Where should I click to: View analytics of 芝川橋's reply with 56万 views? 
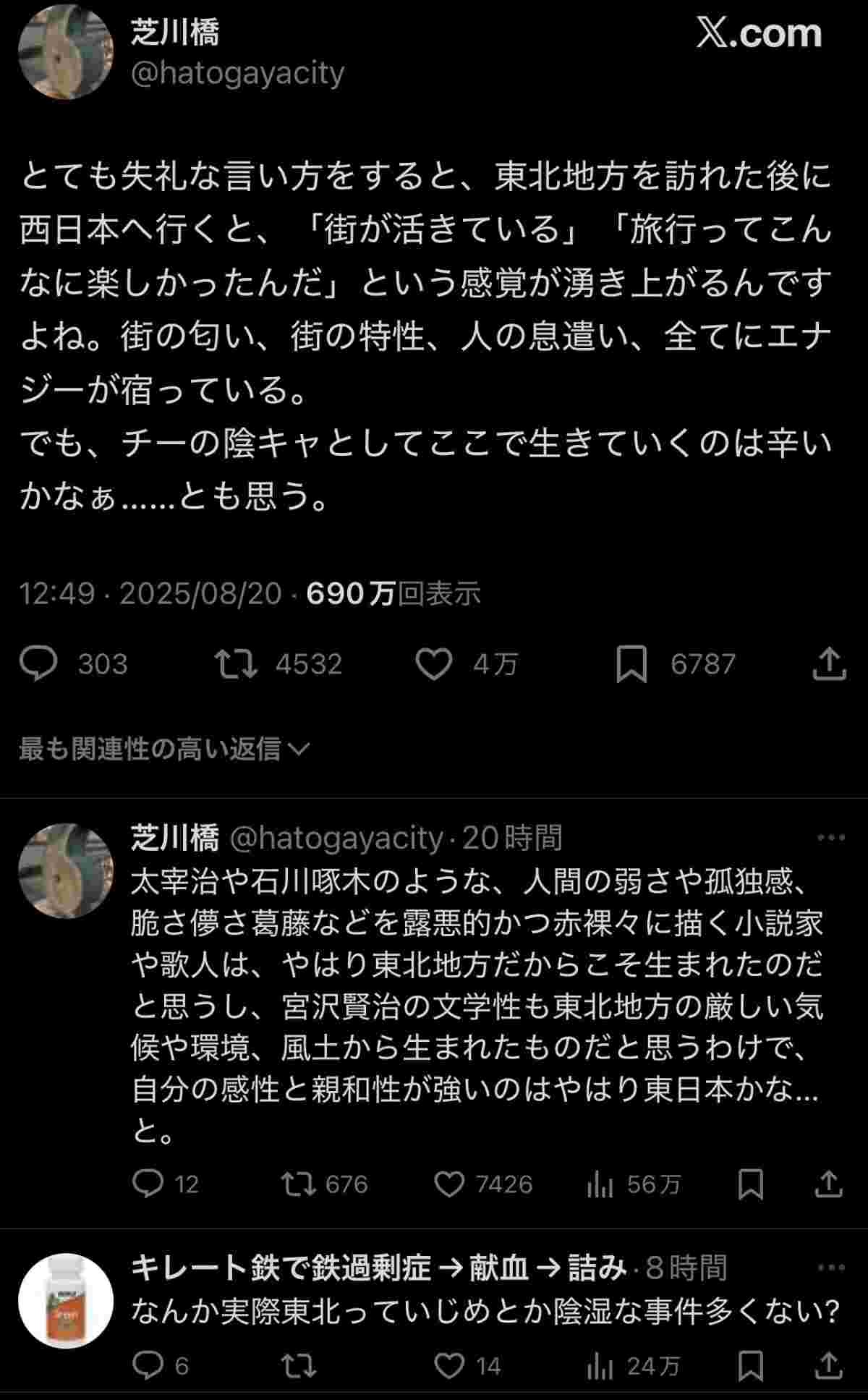[x=600, y=1184]
